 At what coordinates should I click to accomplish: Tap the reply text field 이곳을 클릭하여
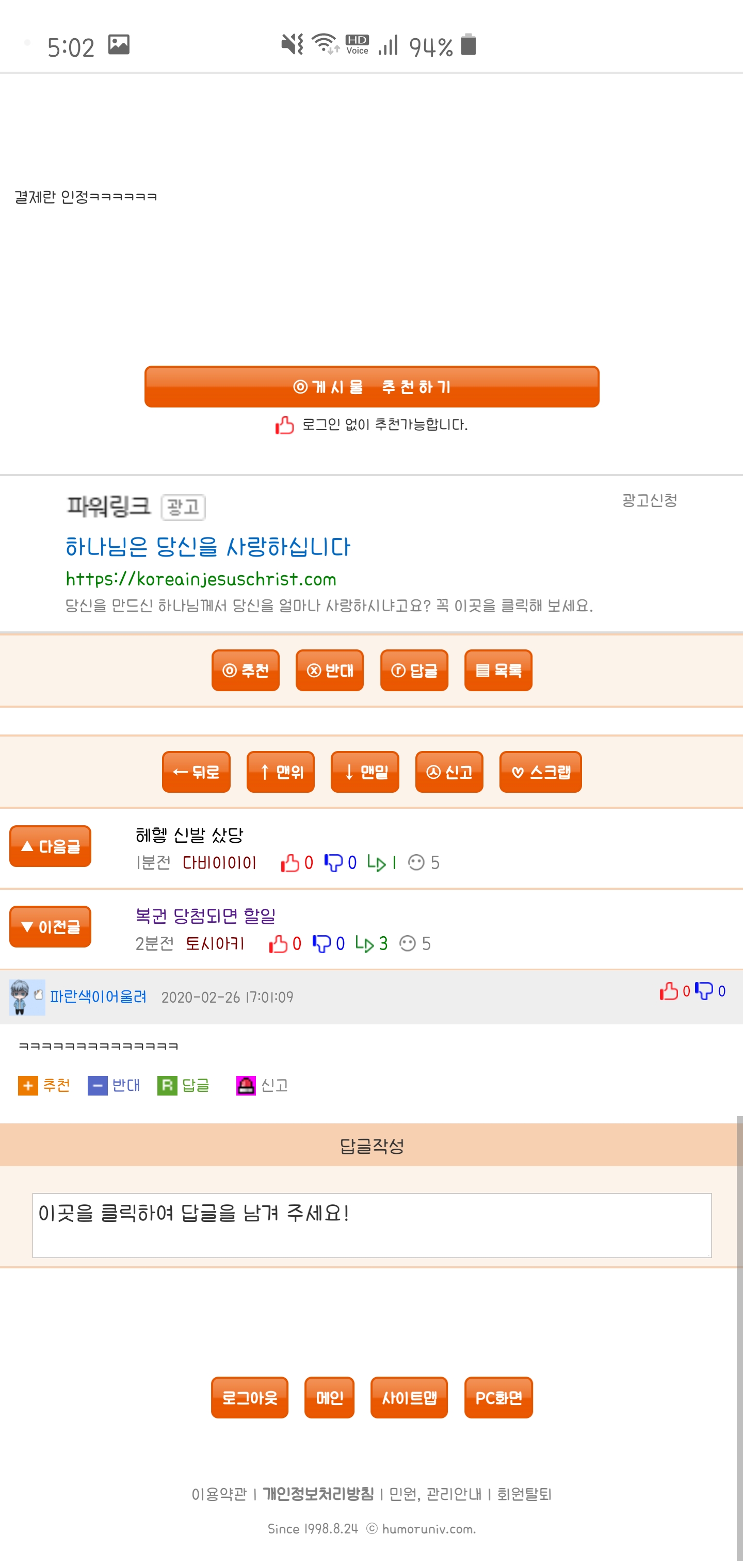click(372, 1224)
